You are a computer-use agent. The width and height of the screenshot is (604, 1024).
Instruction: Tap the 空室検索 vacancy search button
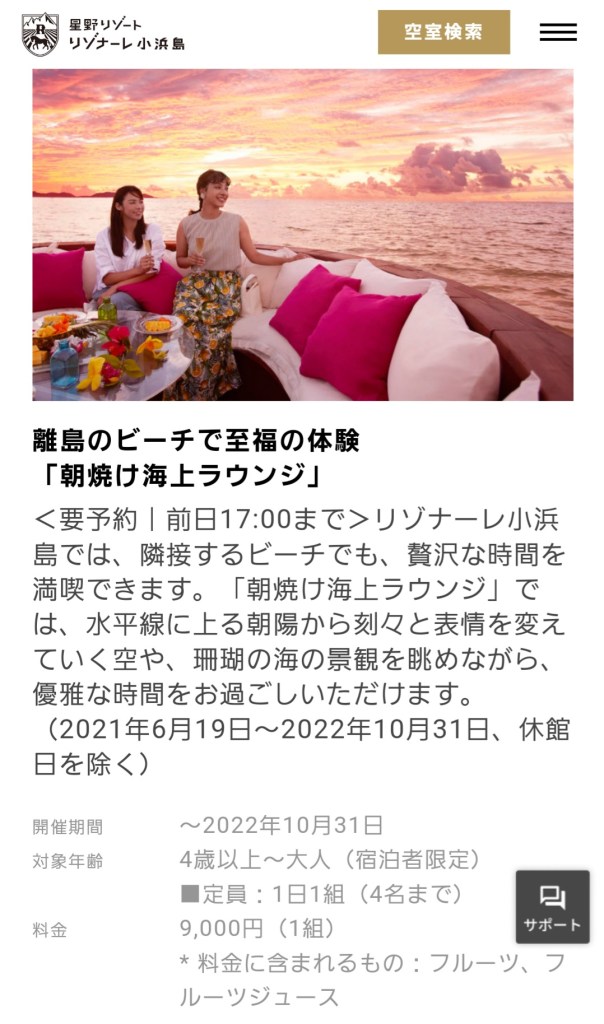443,32
